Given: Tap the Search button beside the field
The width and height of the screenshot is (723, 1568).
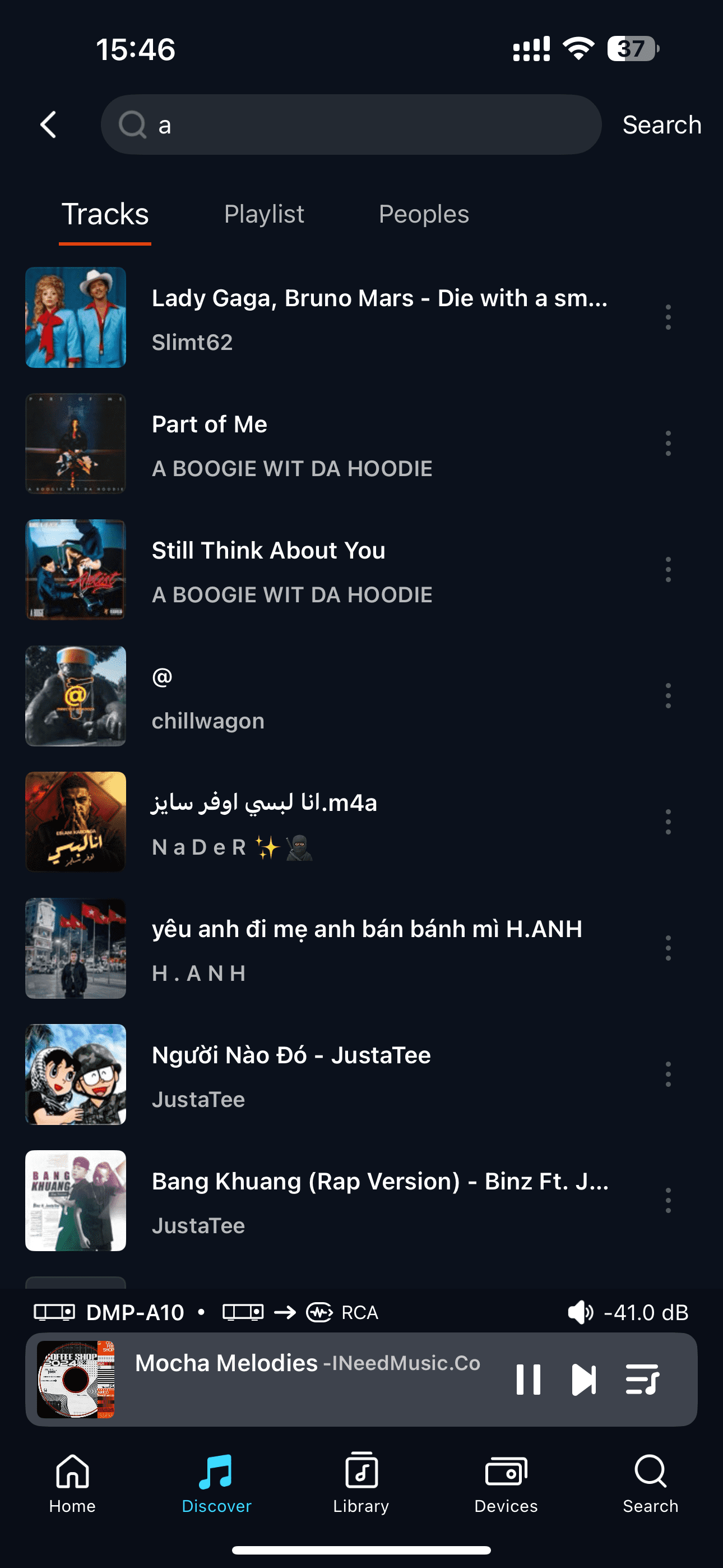Looking at the screenshot, I should click(x=661, y=125).
